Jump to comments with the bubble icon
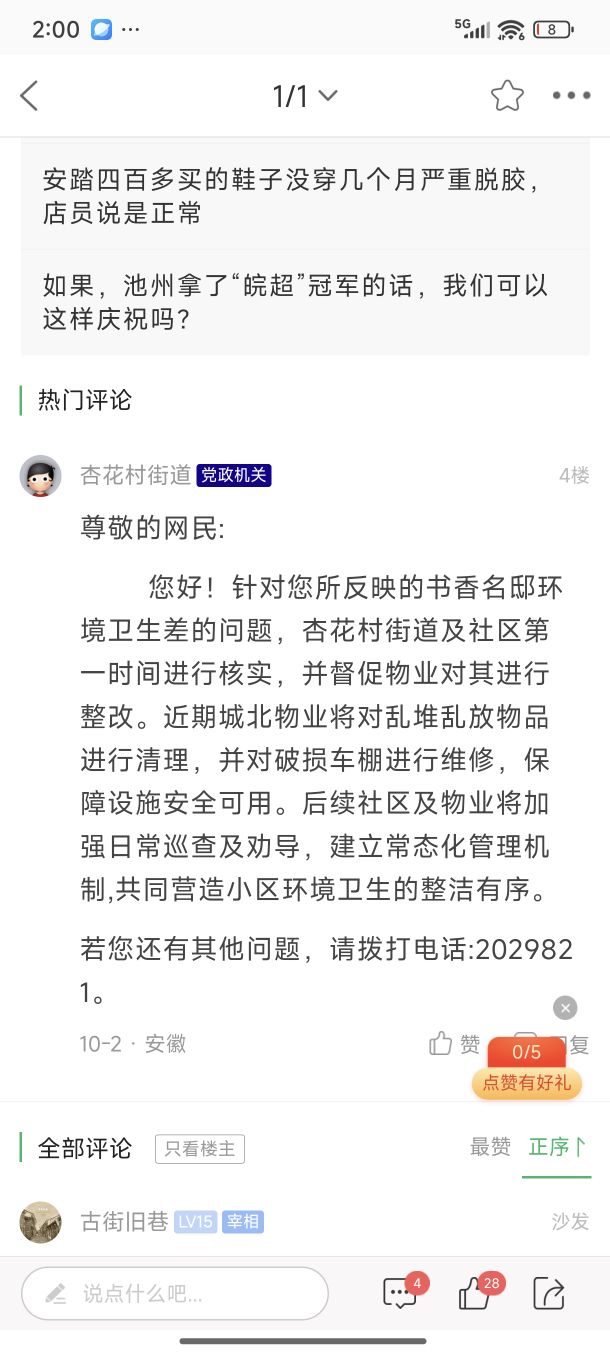Image resolution: width=610 pixels, height=1356 pixels. [x=401, y=1292]
